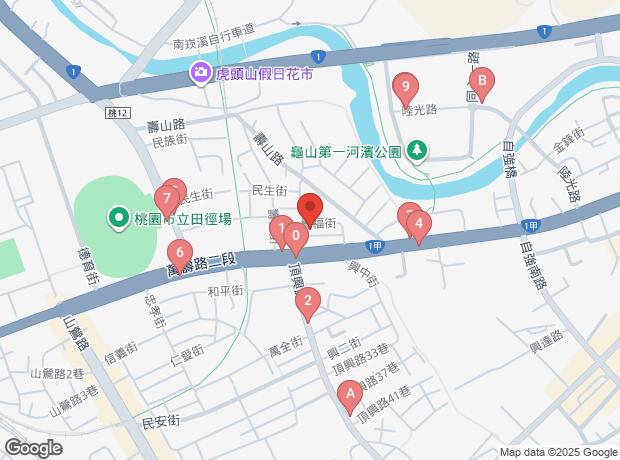Open the map marker numbered 9
The width and height of the screenshot is (620, 460).
(x=405, y=87)
